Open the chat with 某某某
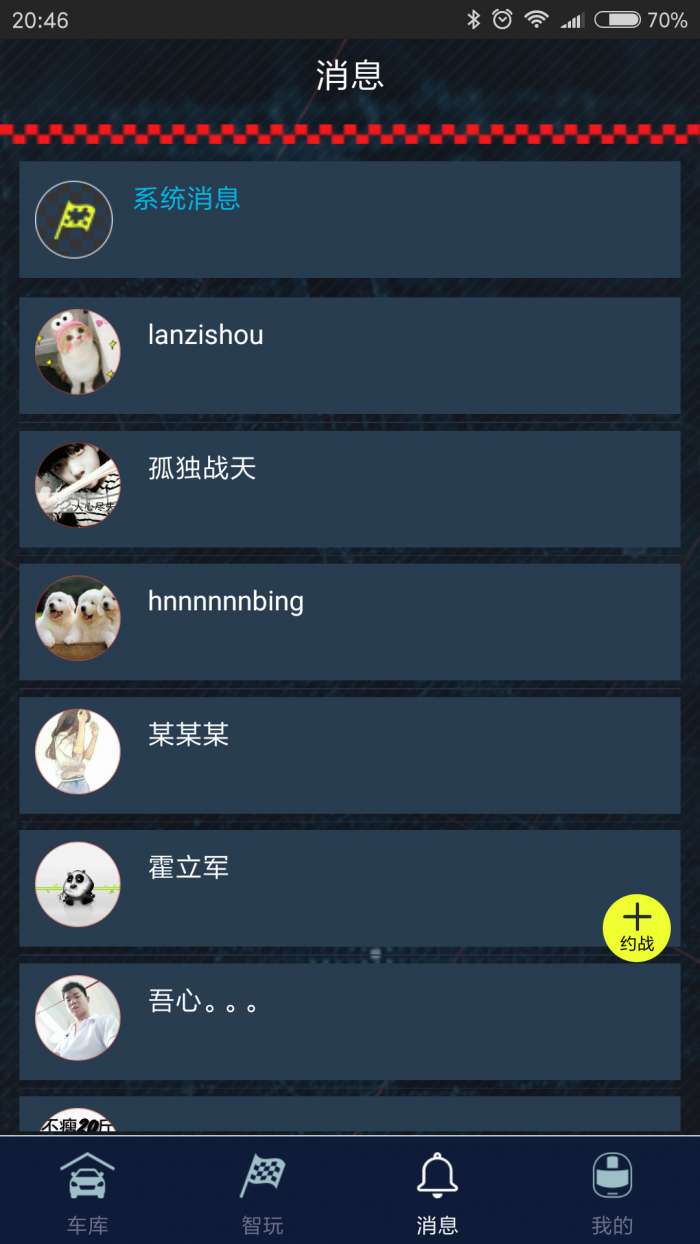Screen dimensions: 700x1244 [349, 754]
